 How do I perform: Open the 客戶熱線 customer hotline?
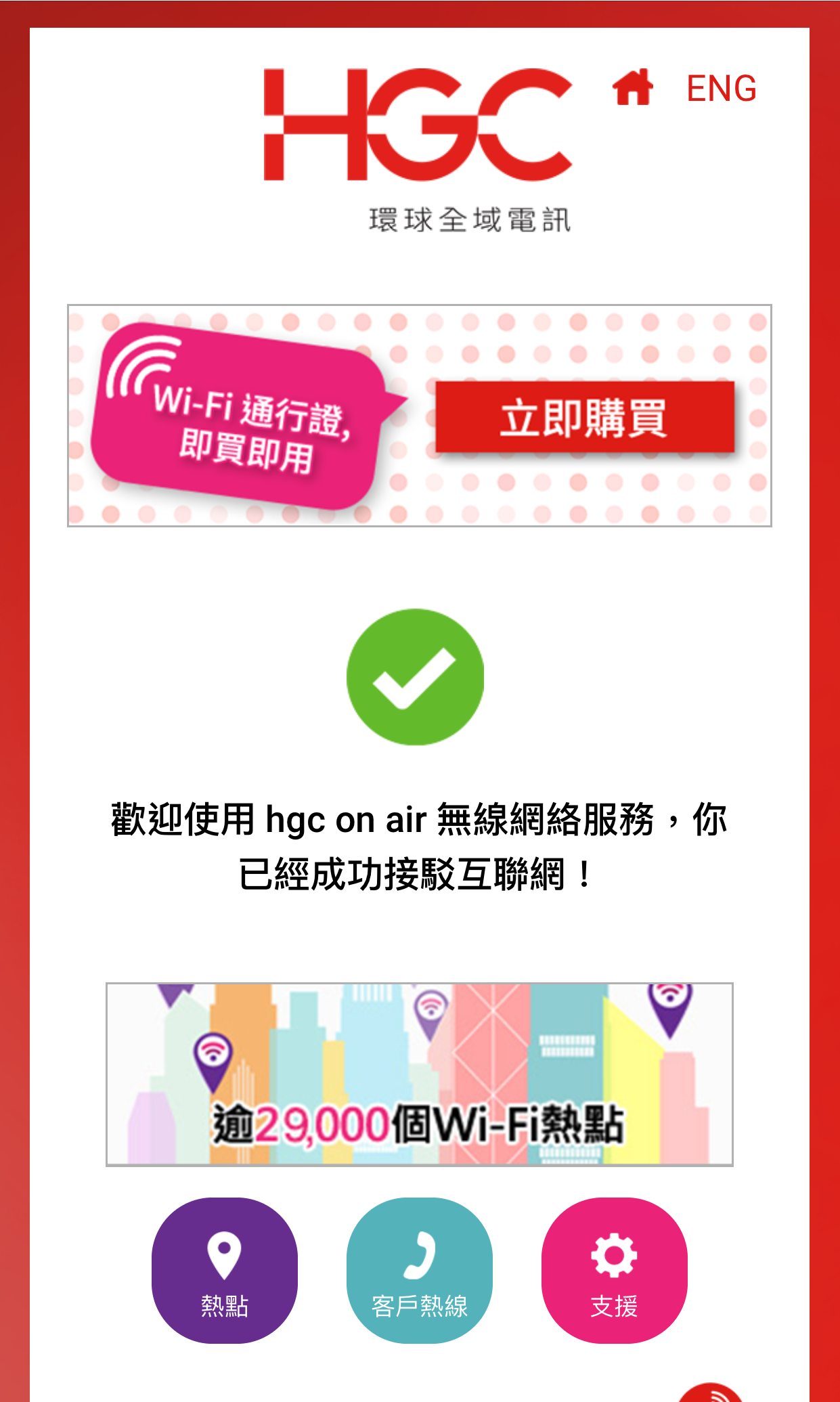tap(420, 1270)
